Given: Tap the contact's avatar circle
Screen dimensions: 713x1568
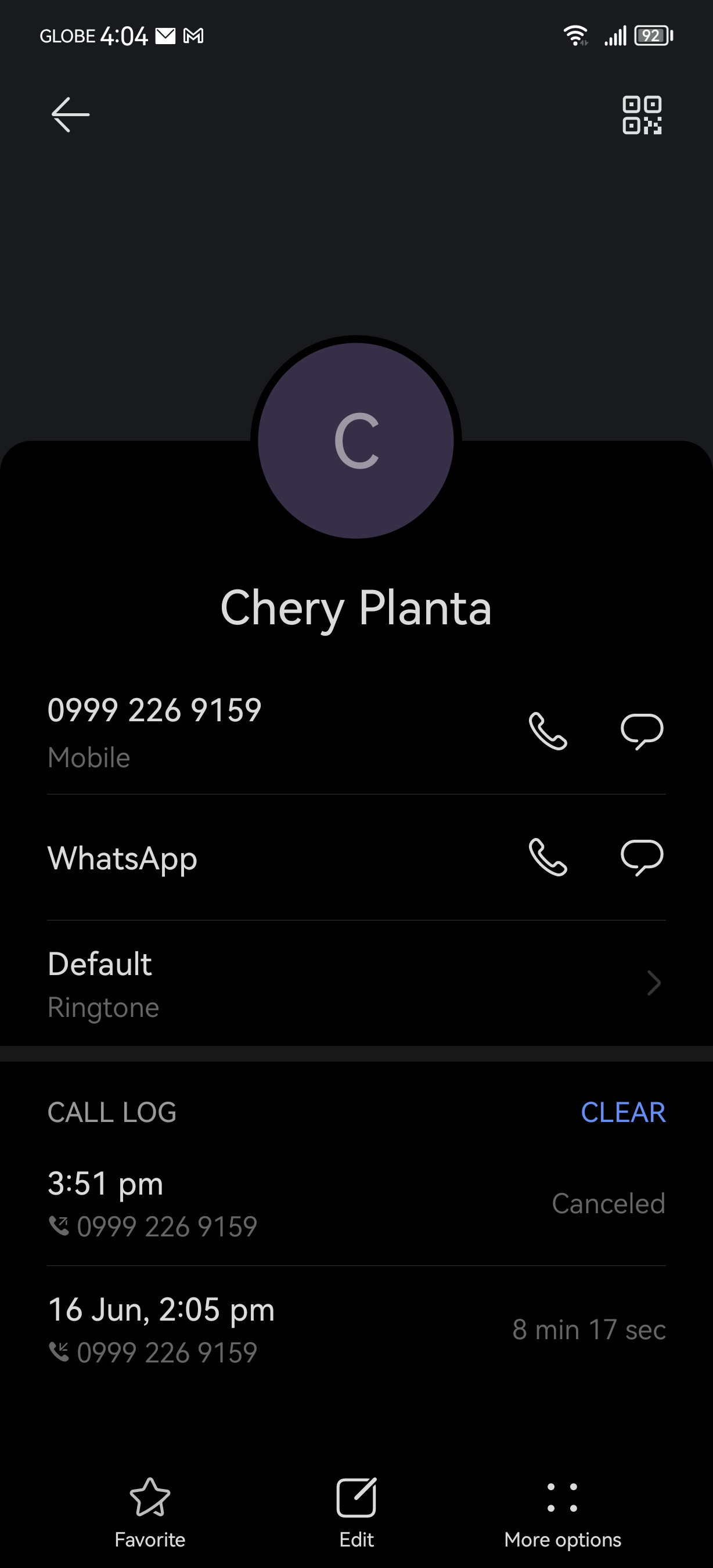Looking at the screenshot, I should [356, 440].
